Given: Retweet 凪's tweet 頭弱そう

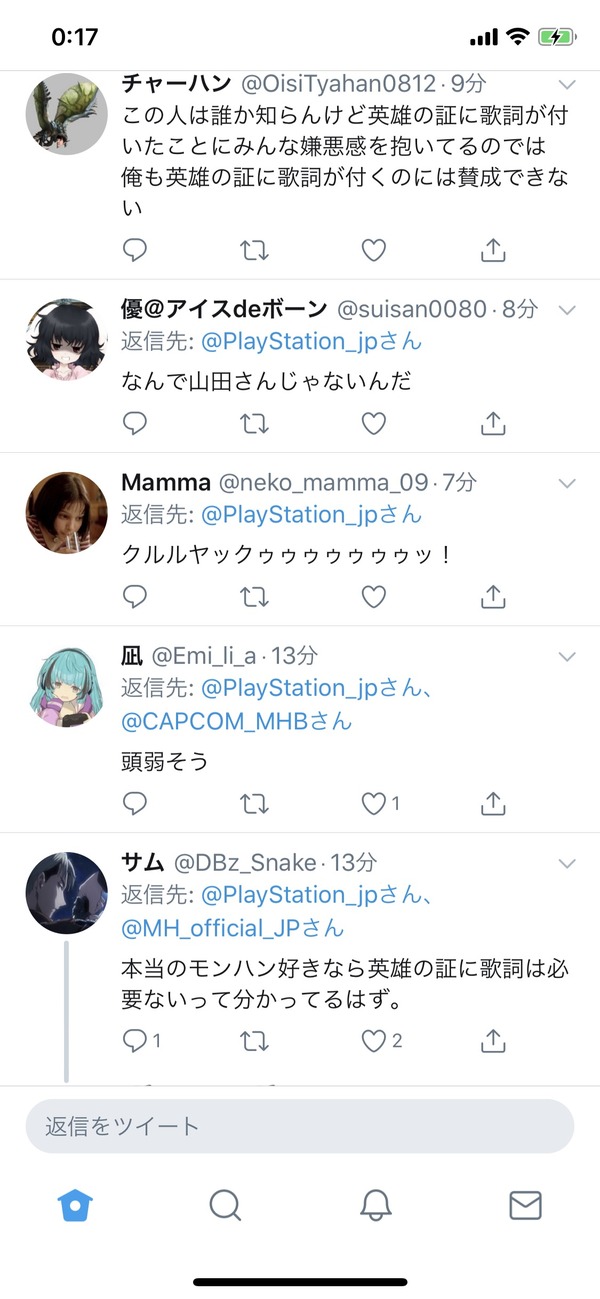Looking at the screenshot, I should pos(255,803).
